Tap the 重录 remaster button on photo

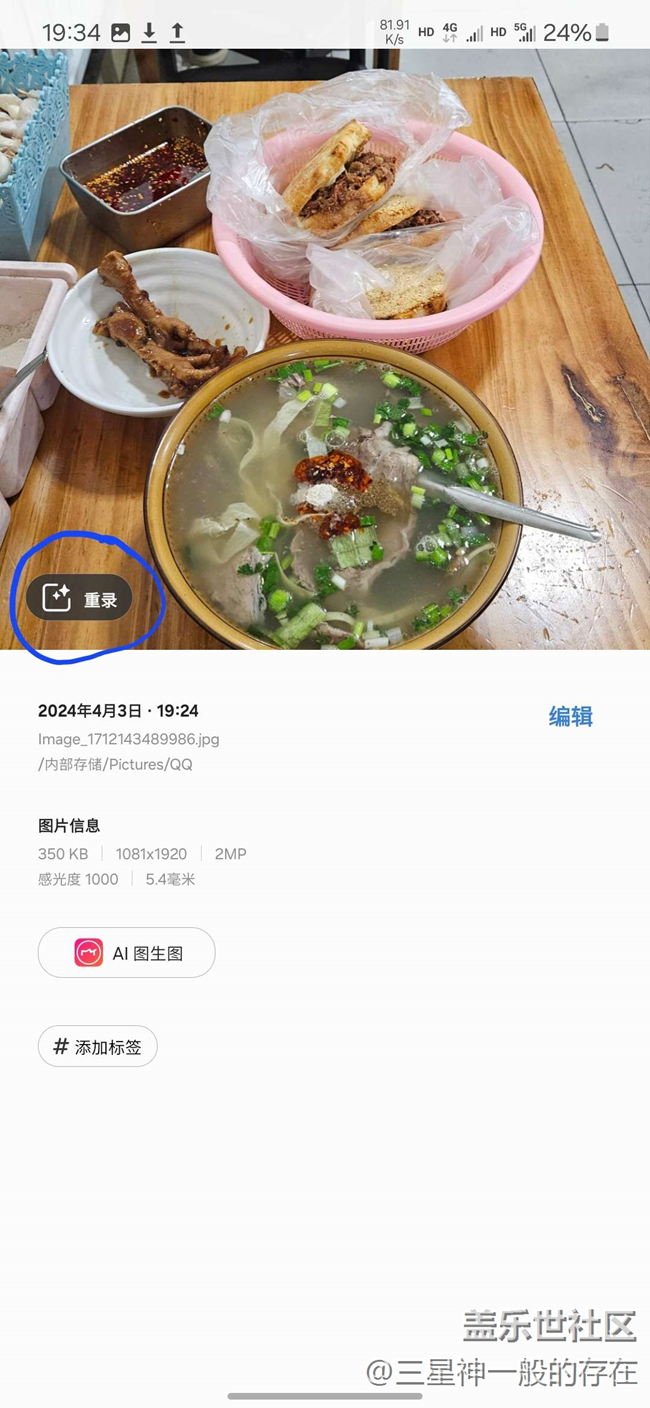coord(79,598)
